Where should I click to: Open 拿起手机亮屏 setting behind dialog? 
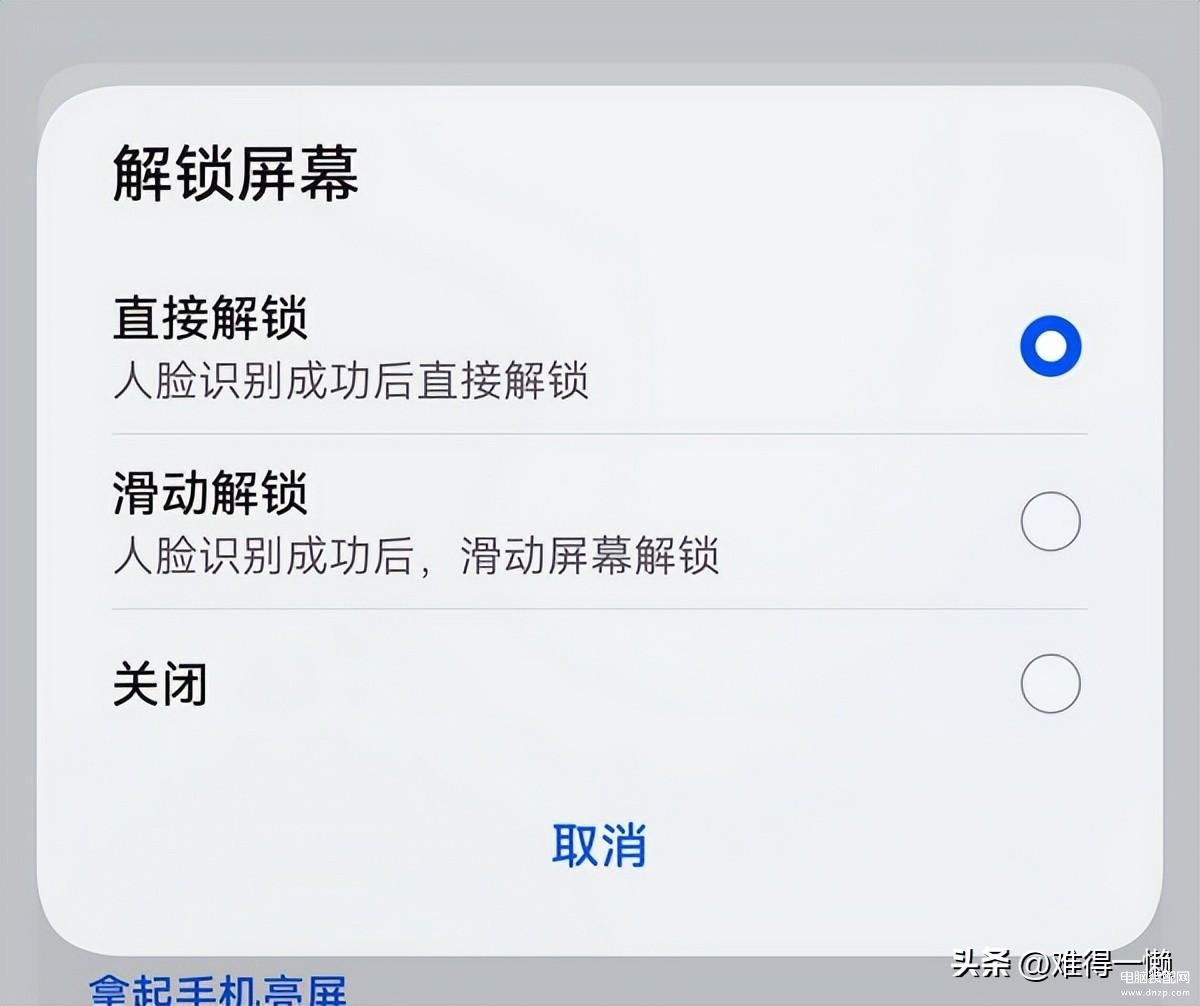click(217, 992)
